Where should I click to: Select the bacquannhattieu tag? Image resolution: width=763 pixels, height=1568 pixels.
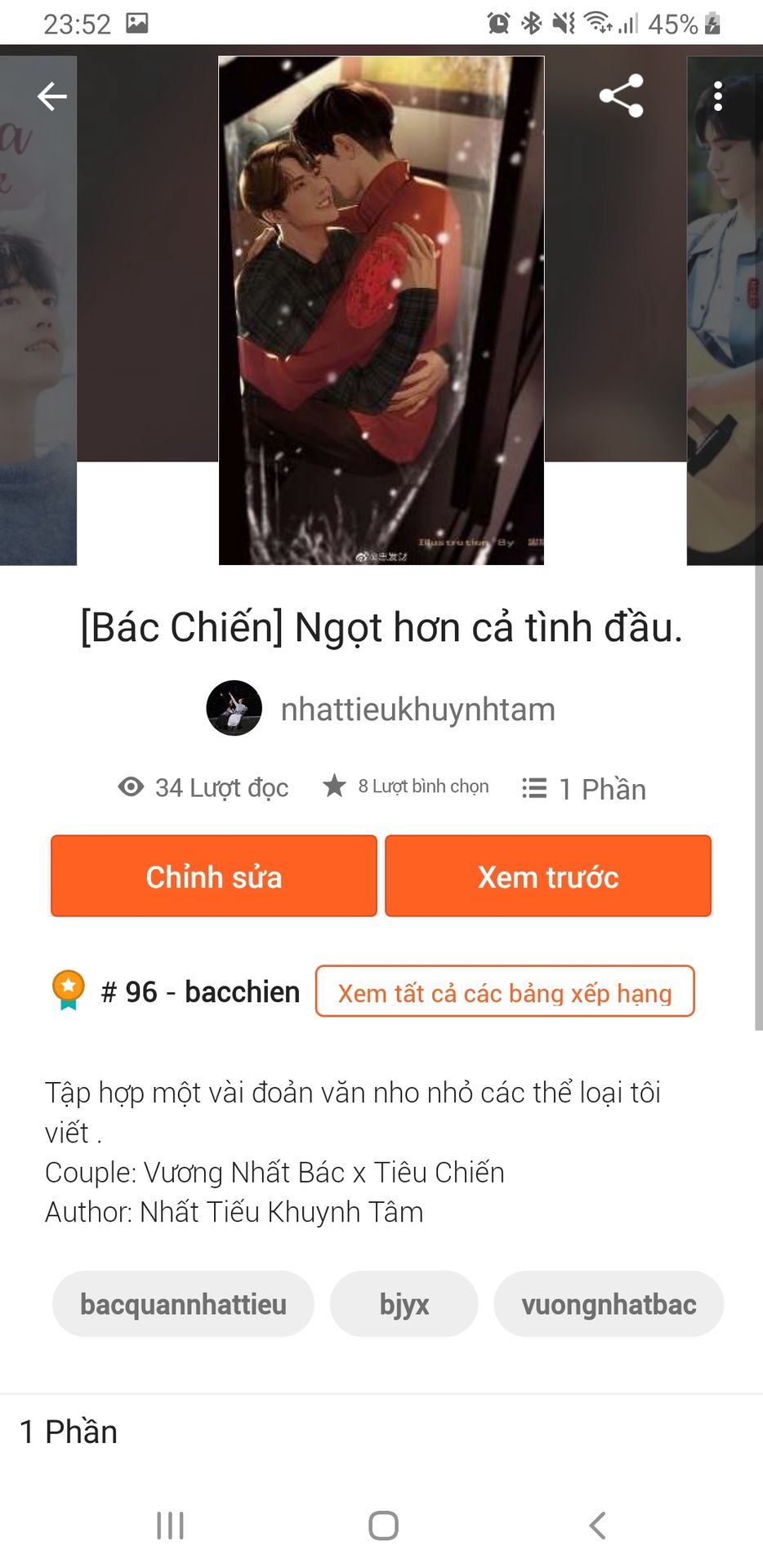pos(183,1304)
